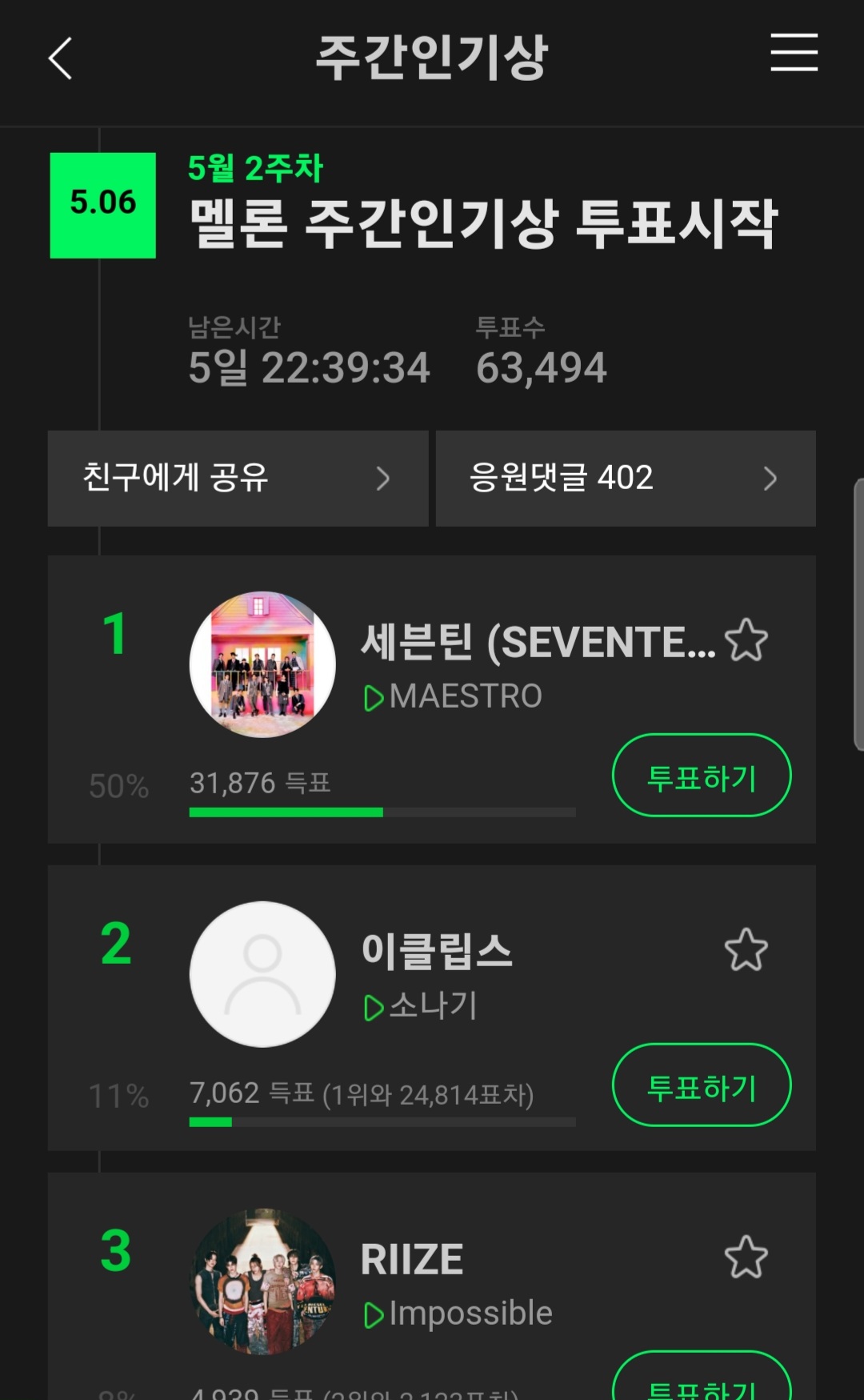Expand the 친구에게 공유 panel
The height and width of the screenshot is (1400, 864).
click(238, 479)
